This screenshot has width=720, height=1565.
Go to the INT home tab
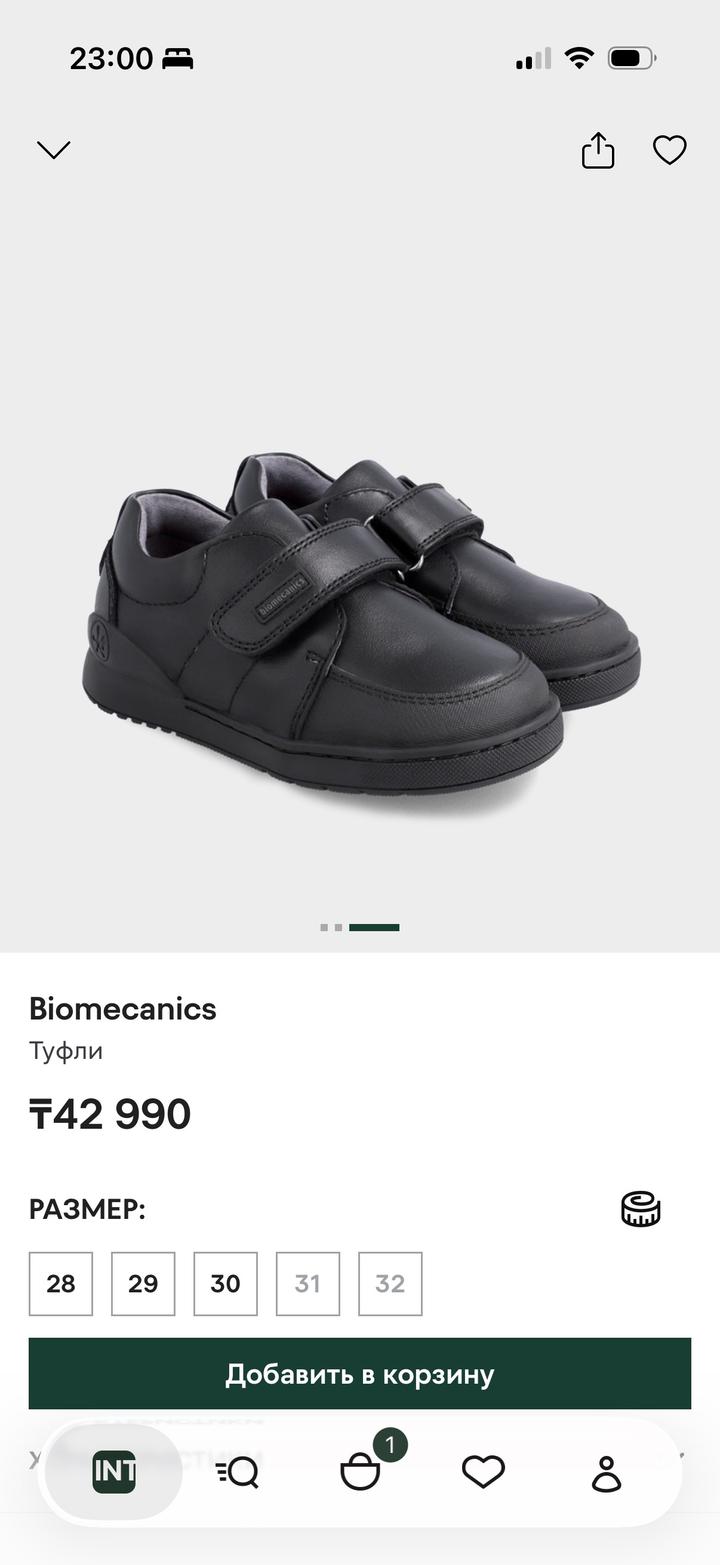pyautogui.click(x=114, y=1472)
